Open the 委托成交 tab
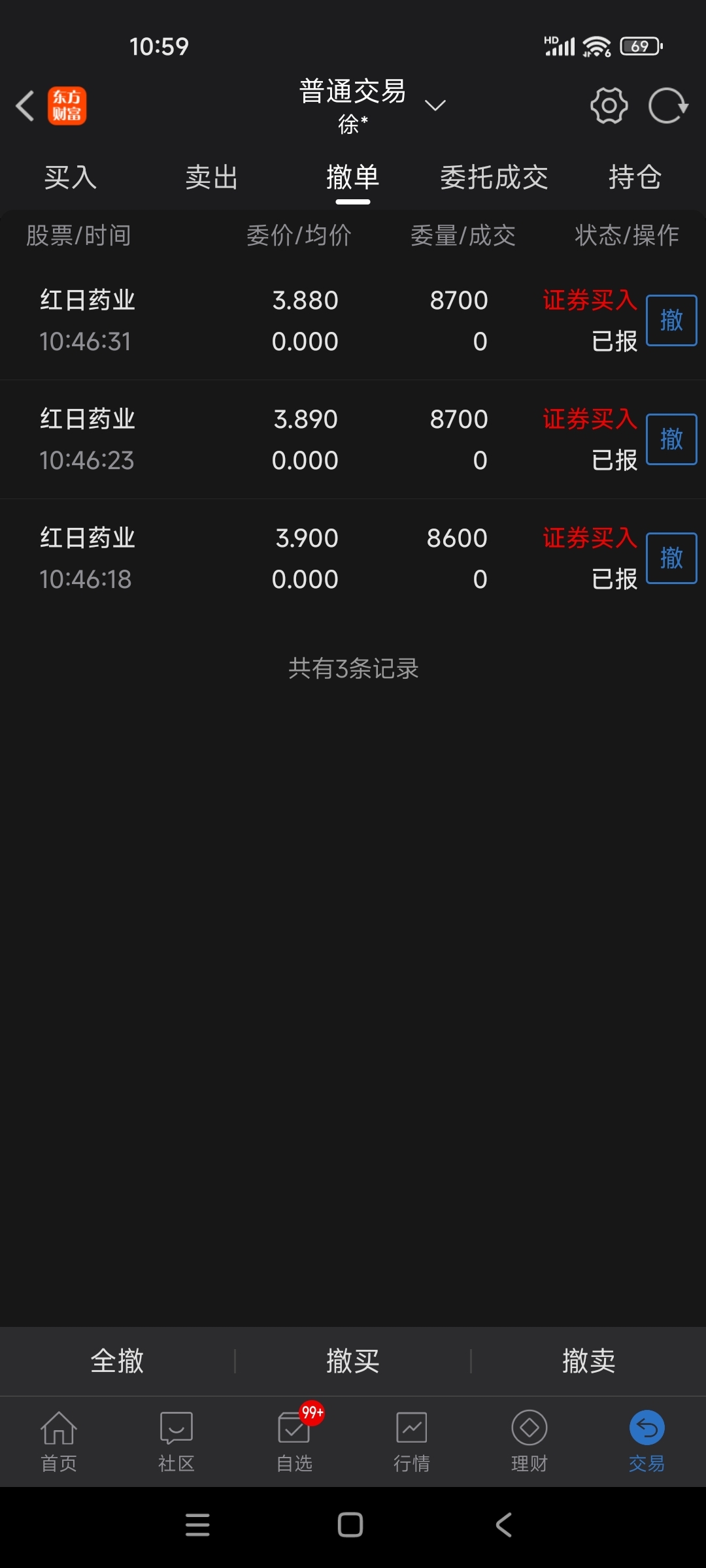Image resolution: width=706 pixels, height=1568 pixels. (x=494, y=177)
